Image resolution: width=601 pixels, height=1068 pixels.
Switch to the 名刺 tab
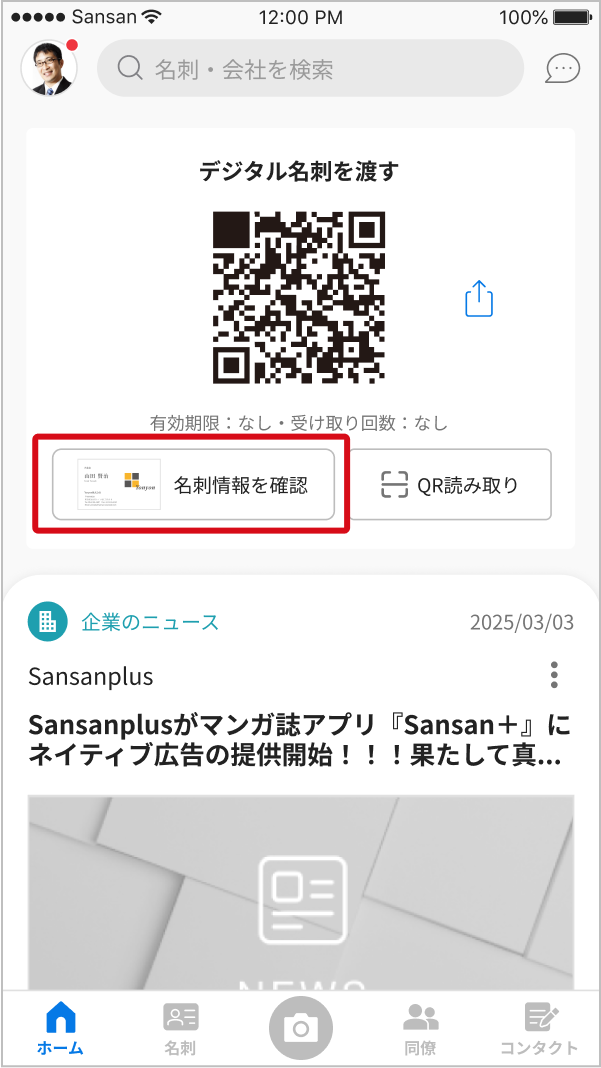click(x=180, y=1029)
